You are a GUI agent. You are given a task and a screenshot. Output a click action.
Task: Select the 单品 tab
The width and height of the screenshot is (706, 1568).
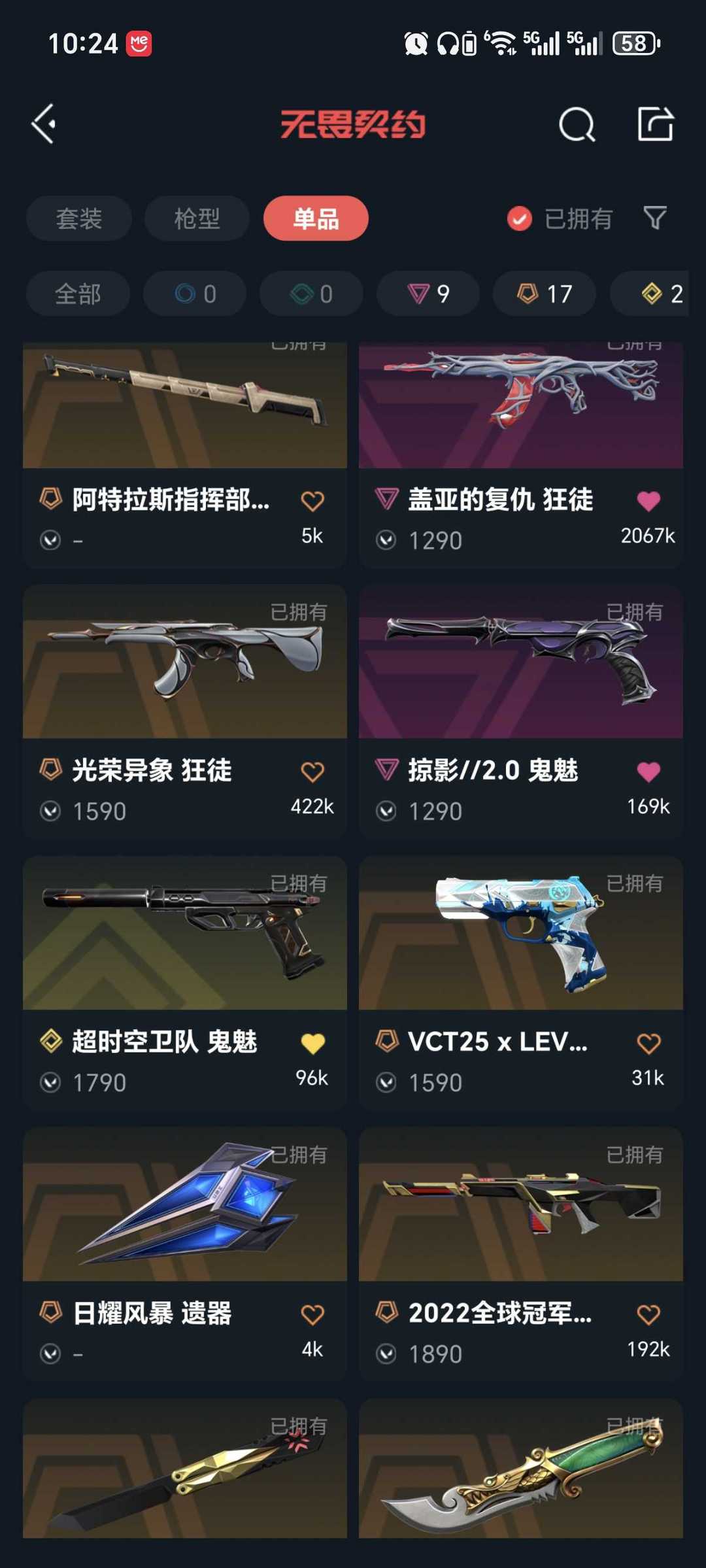(x=316, y=218)
